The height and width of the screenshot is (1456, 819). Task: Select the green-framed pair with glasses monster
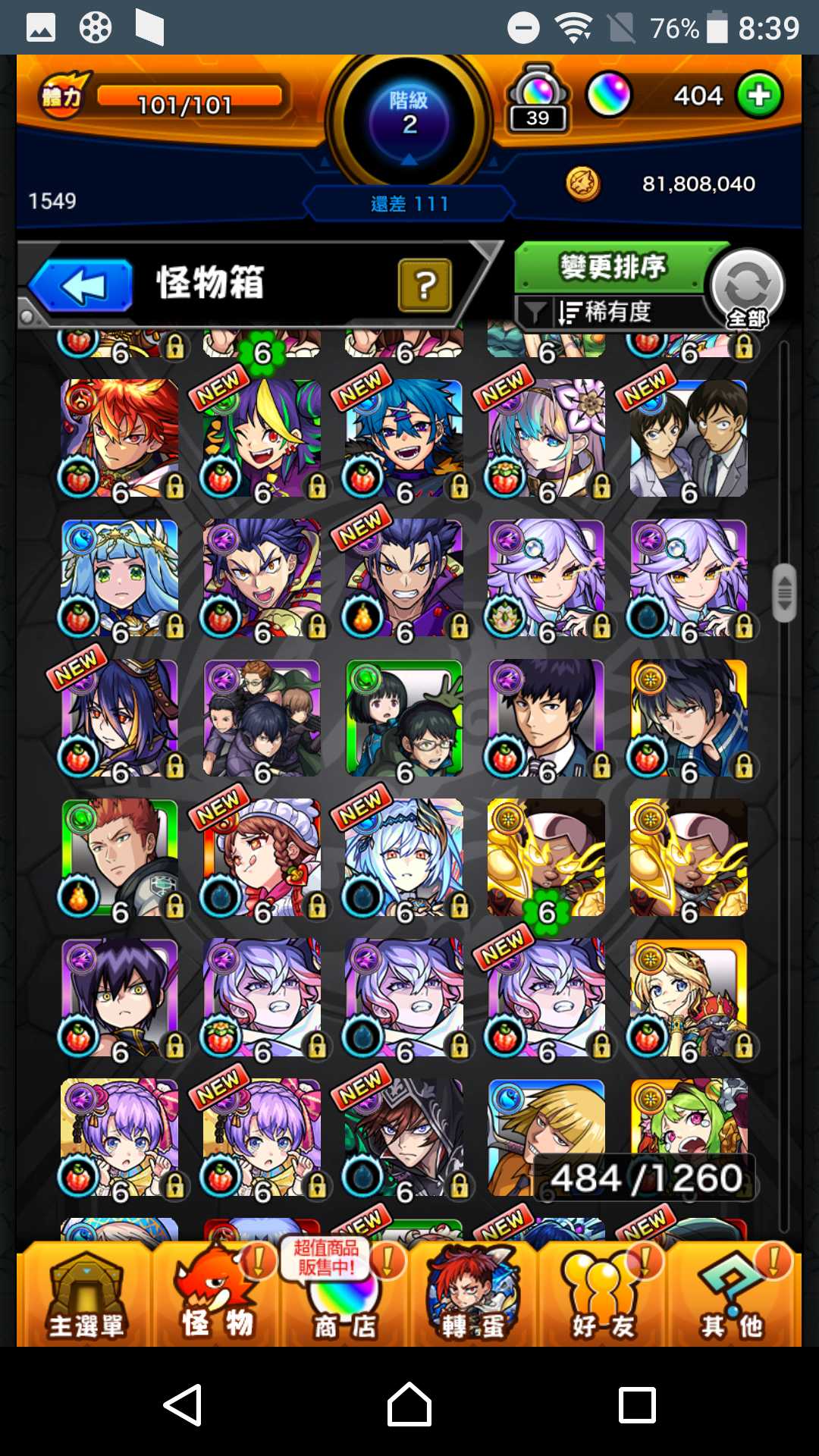point(404,717)
